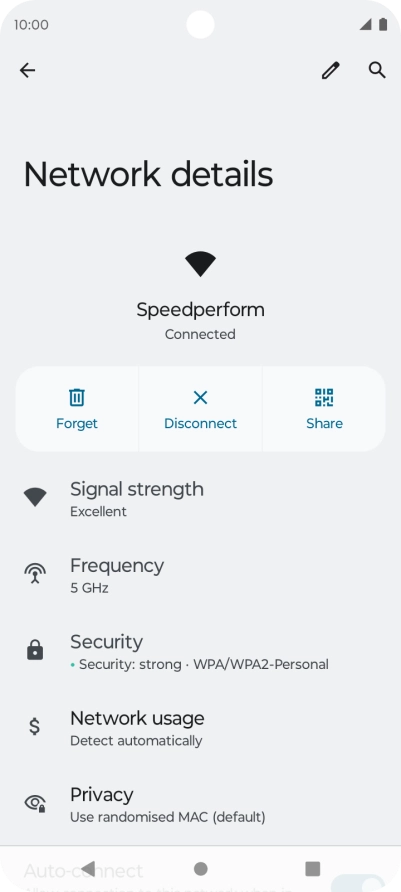The width and height of the screenshot is (401, 892).
Task: Open recent apps from the navigation bar
Action: (x=312, y=869)
